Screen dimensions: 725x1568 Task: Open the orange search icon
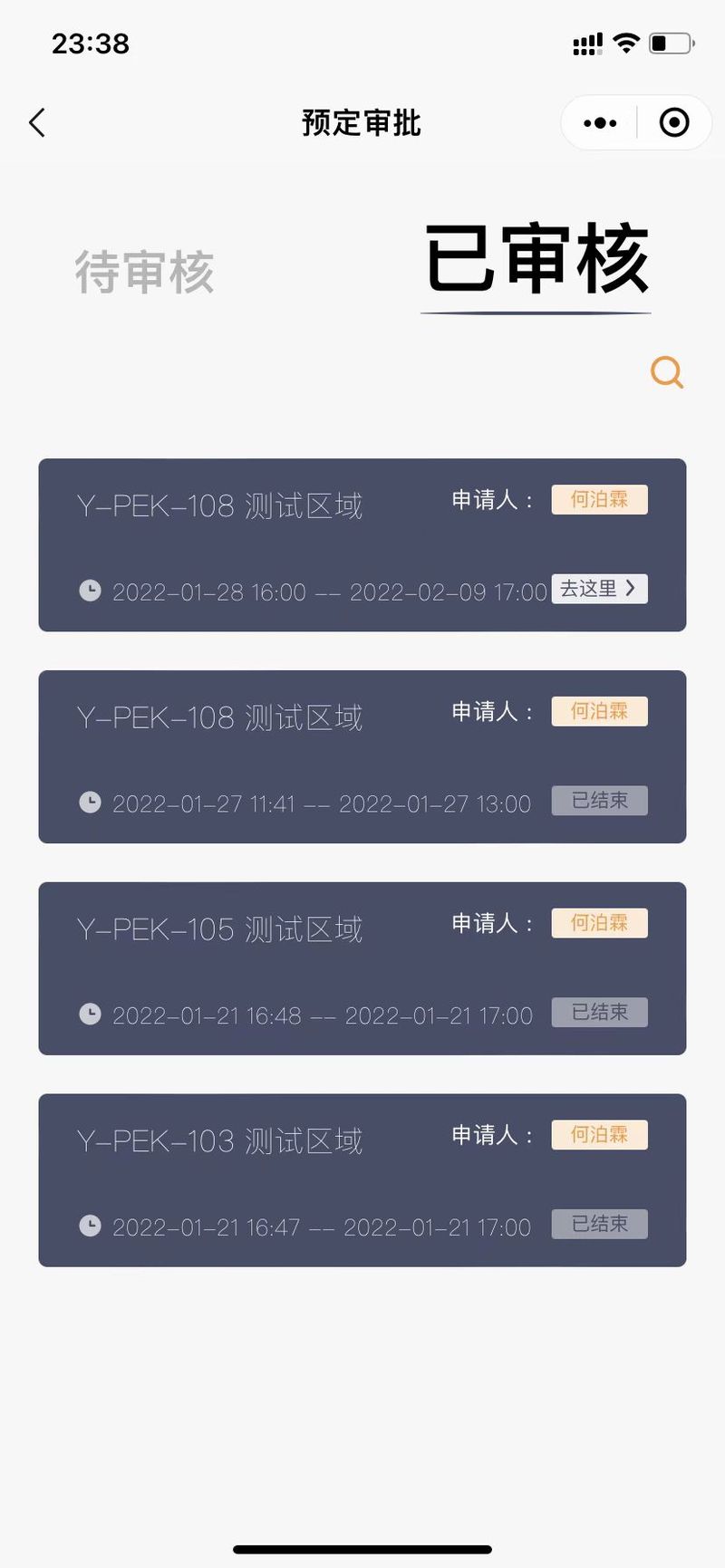point(667,372)
